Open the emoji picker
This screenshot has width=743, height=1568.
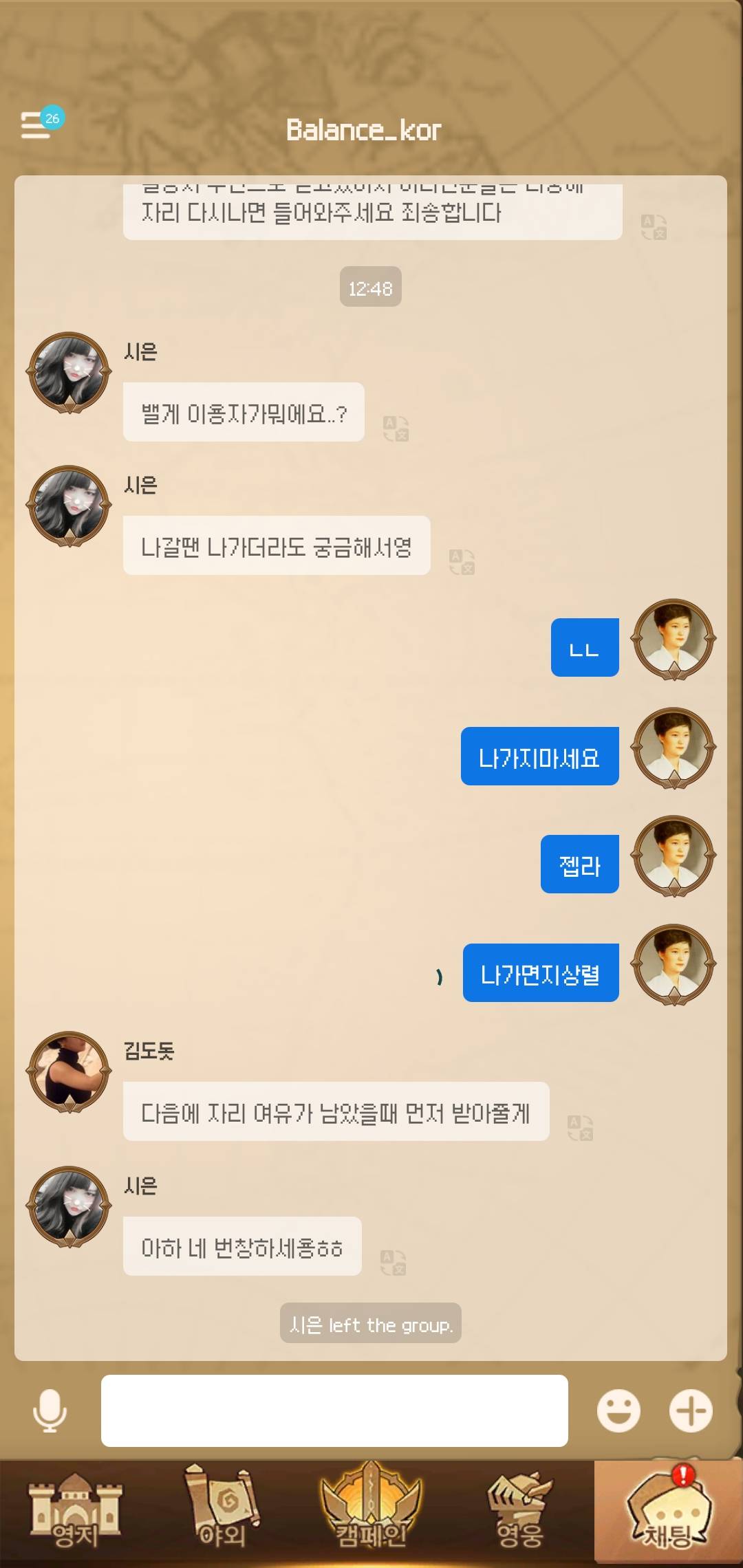tap(618, 1411)
